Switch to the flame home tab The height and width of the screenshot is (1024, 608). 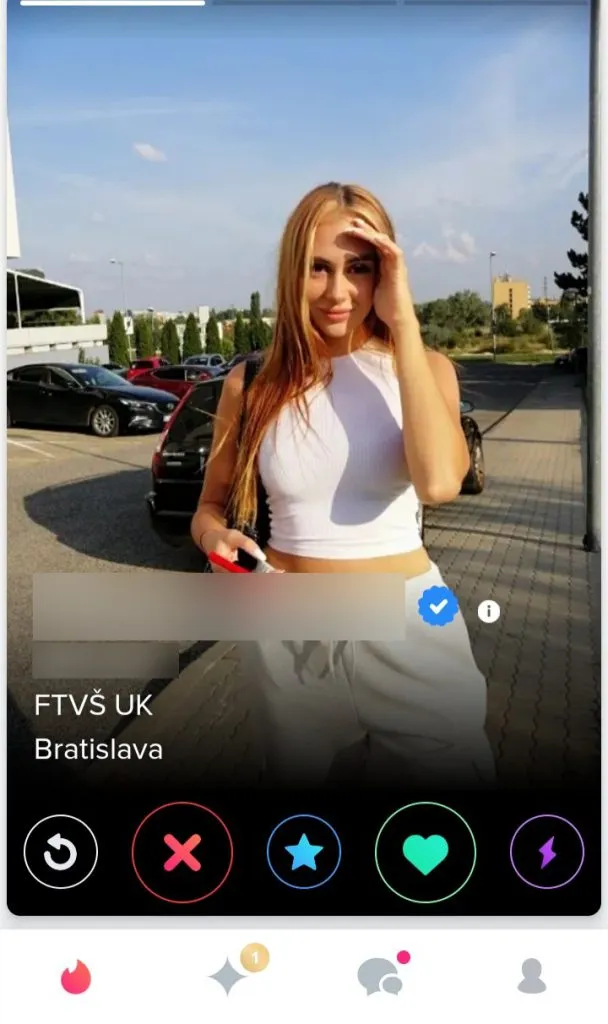pyautogui.click(x=76, y=976)
